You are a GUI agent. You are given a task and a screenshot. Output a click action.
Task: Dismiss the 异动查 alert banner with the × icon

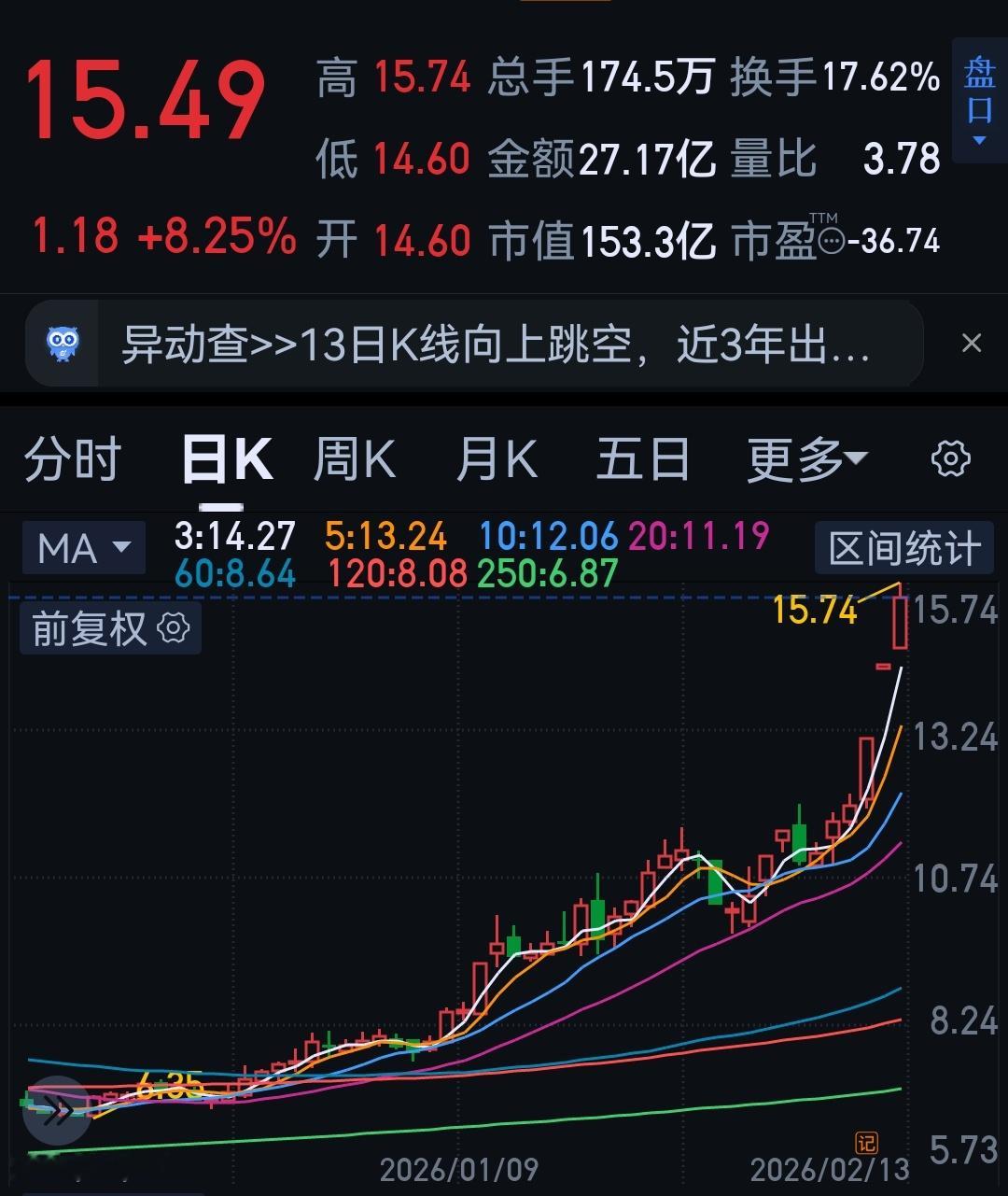971,343
